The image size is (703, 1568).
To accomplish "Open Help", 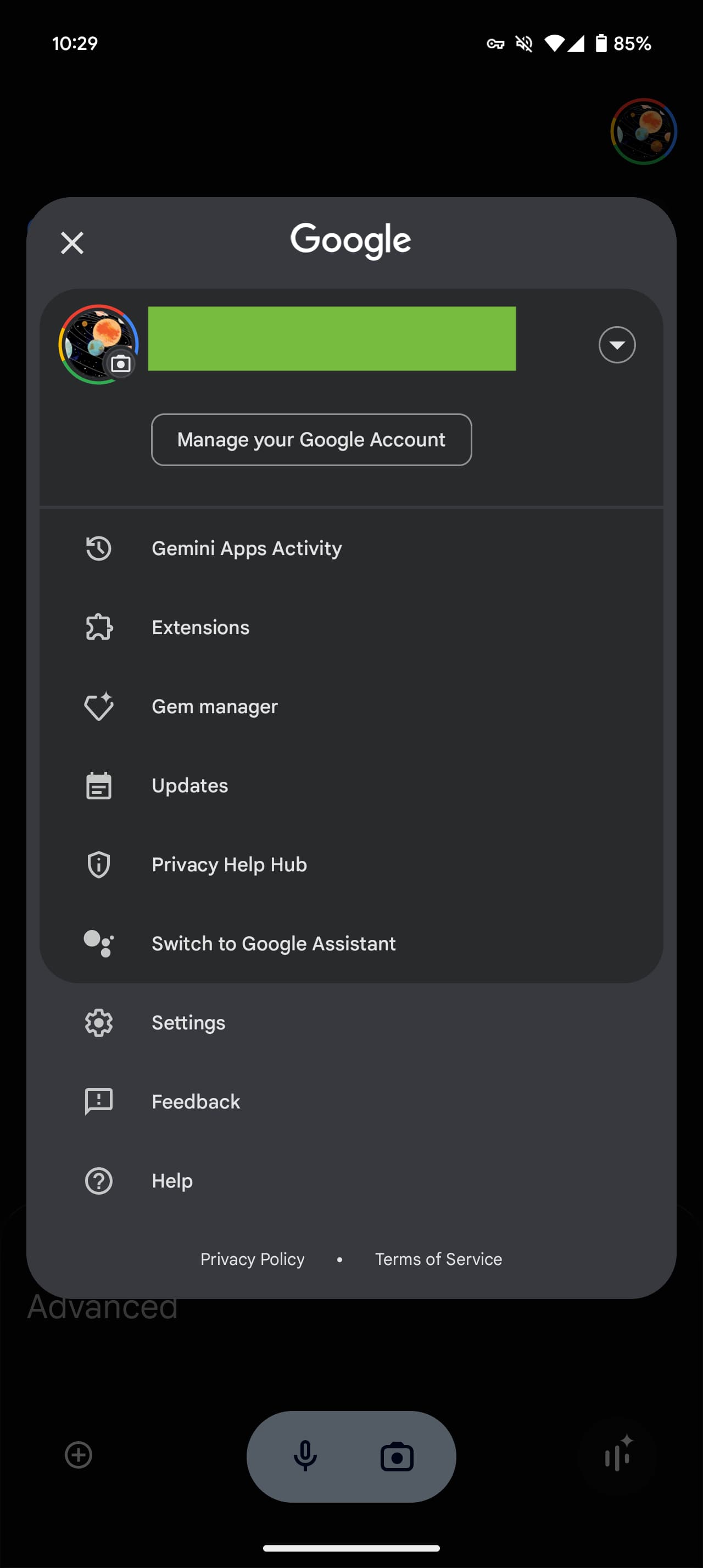I will [172, 1181].
